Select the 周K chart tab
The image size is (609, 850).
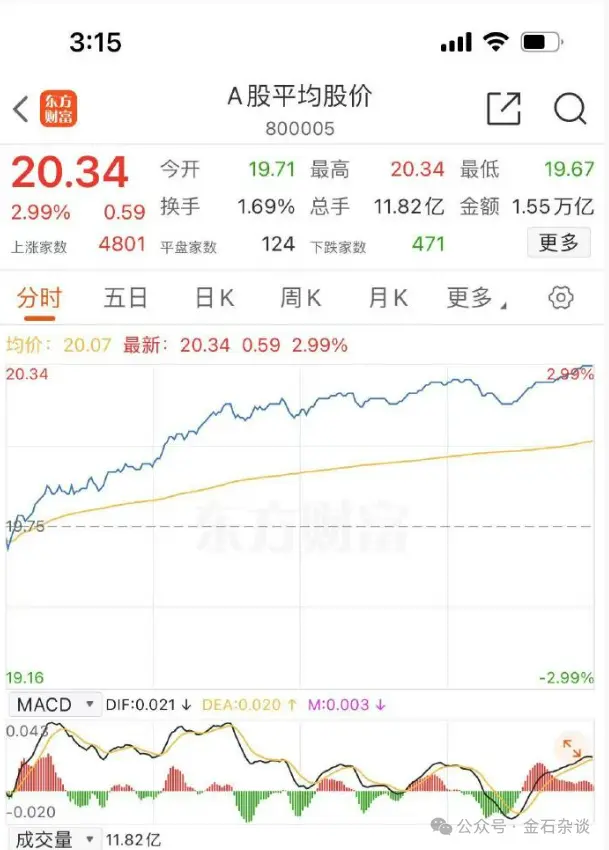pyautogui.click(x=301, y=297)
